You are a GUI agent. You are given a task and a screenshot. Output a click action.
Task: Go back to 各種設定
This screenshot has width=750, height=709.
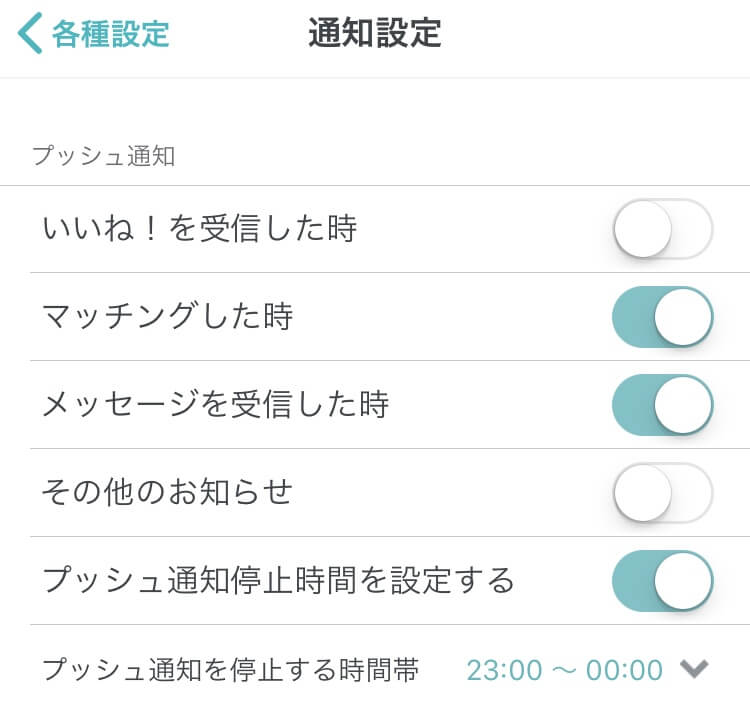pos(94,33)
